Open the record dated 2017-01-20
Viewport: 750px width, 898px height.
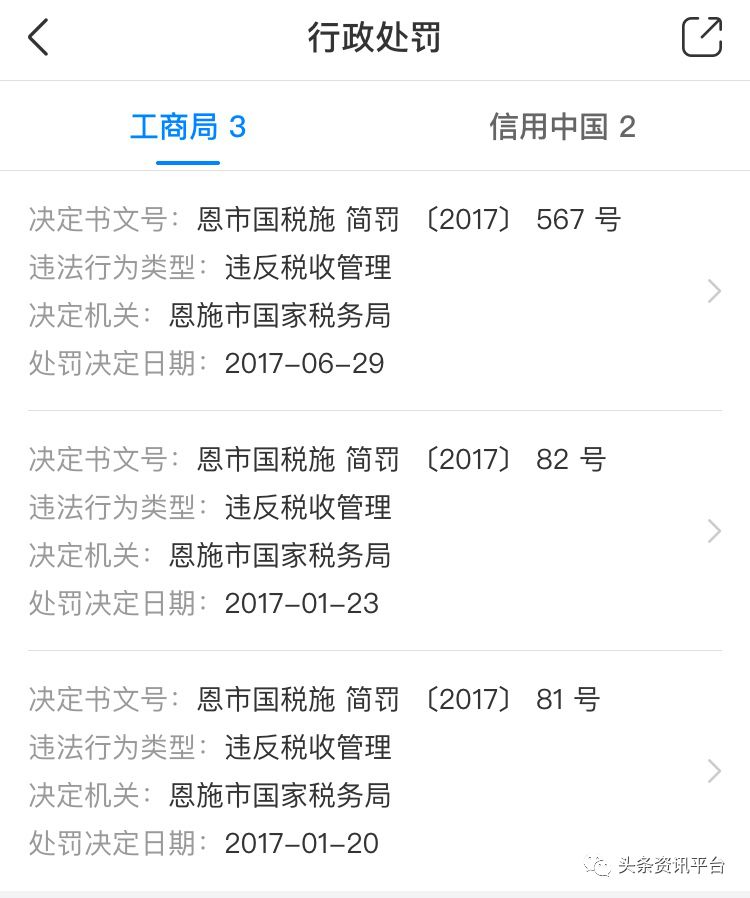[x=374, y=771]
